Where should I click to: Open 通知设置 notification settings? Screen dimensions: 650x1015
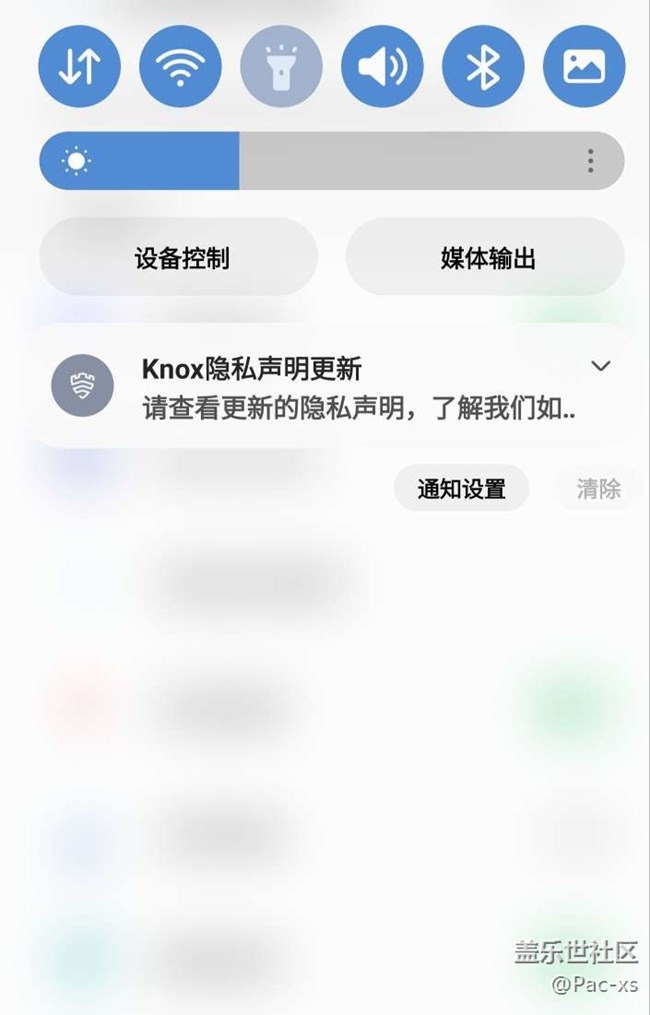(461, 488)
